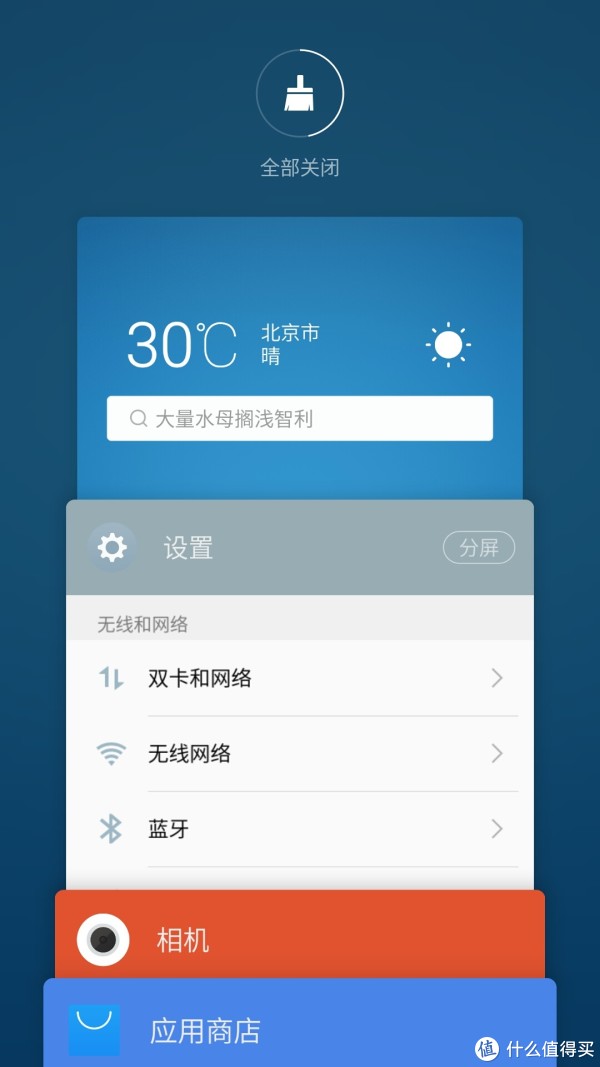600x1067 pixels.
Task: Enable split screen for Settings
Action: coord(479,547)
